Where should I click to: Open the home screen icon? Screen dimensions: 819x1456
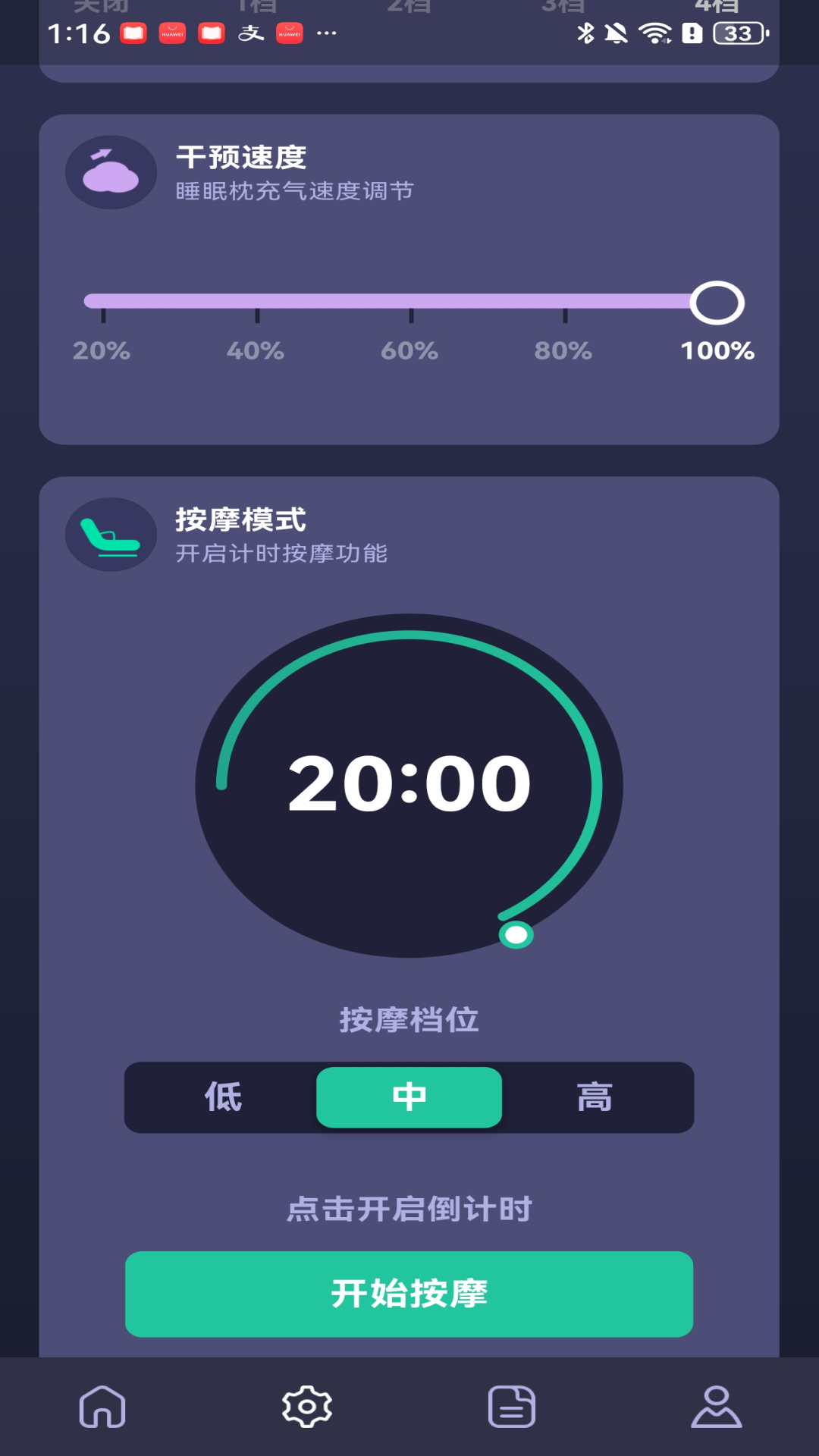click(x=102, y=1405)
